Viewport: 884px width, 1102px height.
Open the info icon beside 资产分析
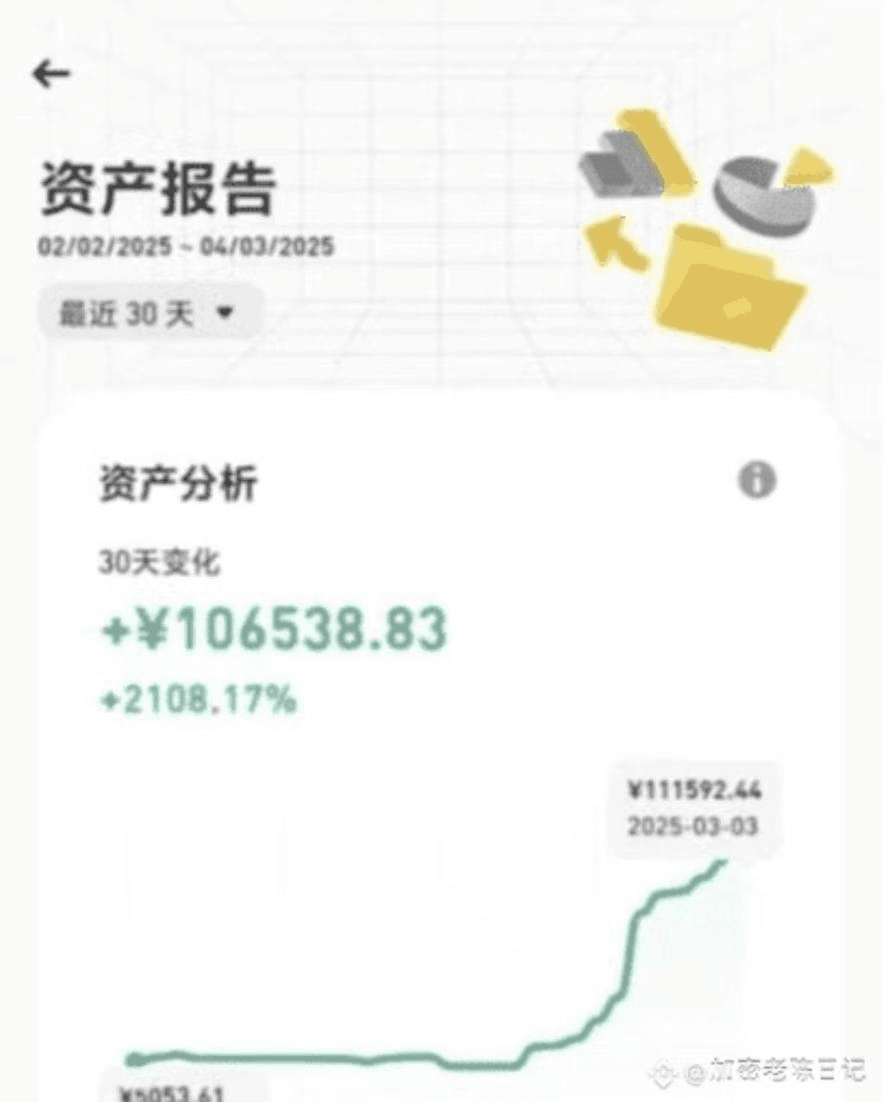[x=757, y=481]
